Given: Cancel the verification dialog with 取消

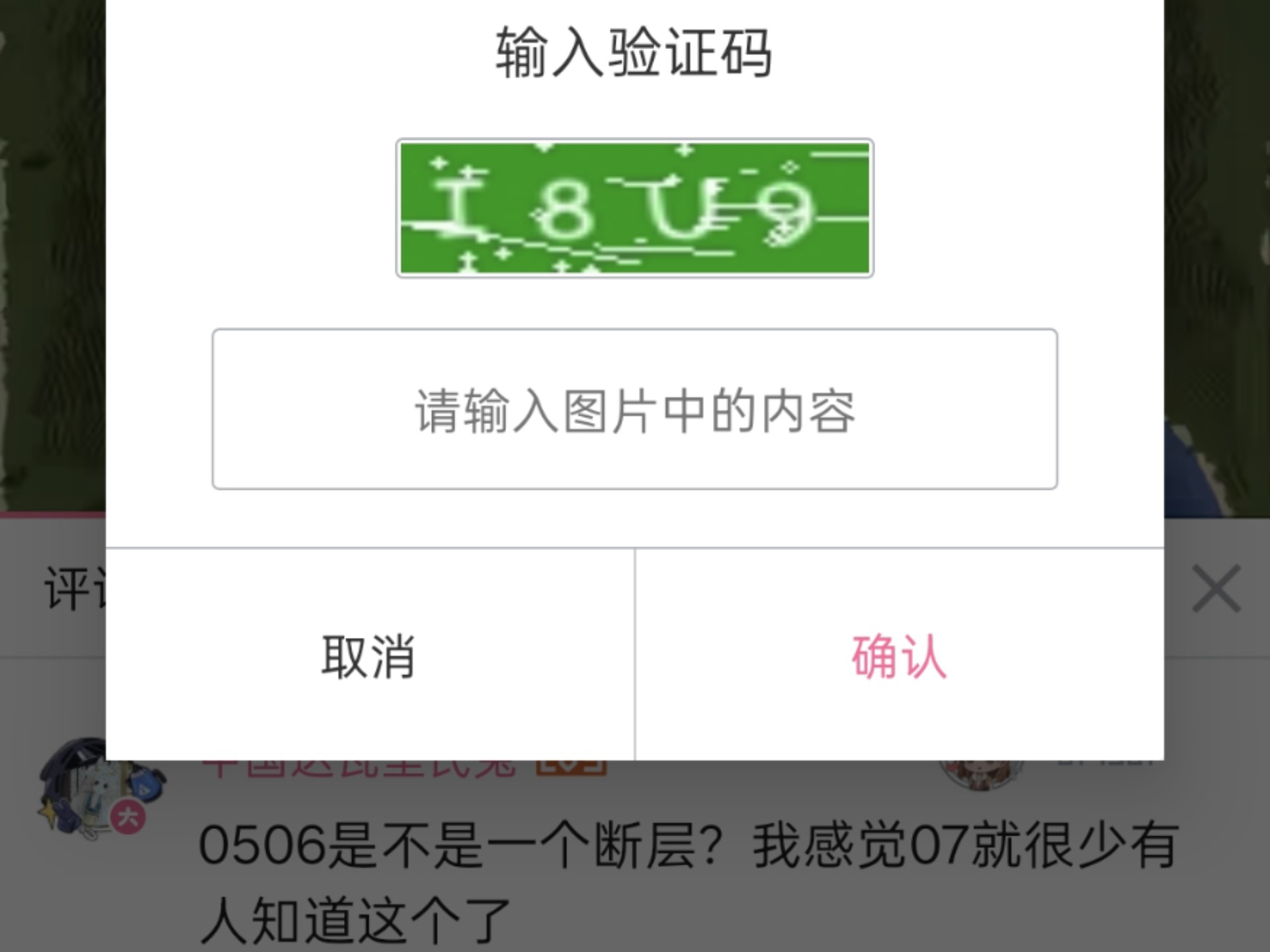Looking at the screenshot, I should pos(369,655).
